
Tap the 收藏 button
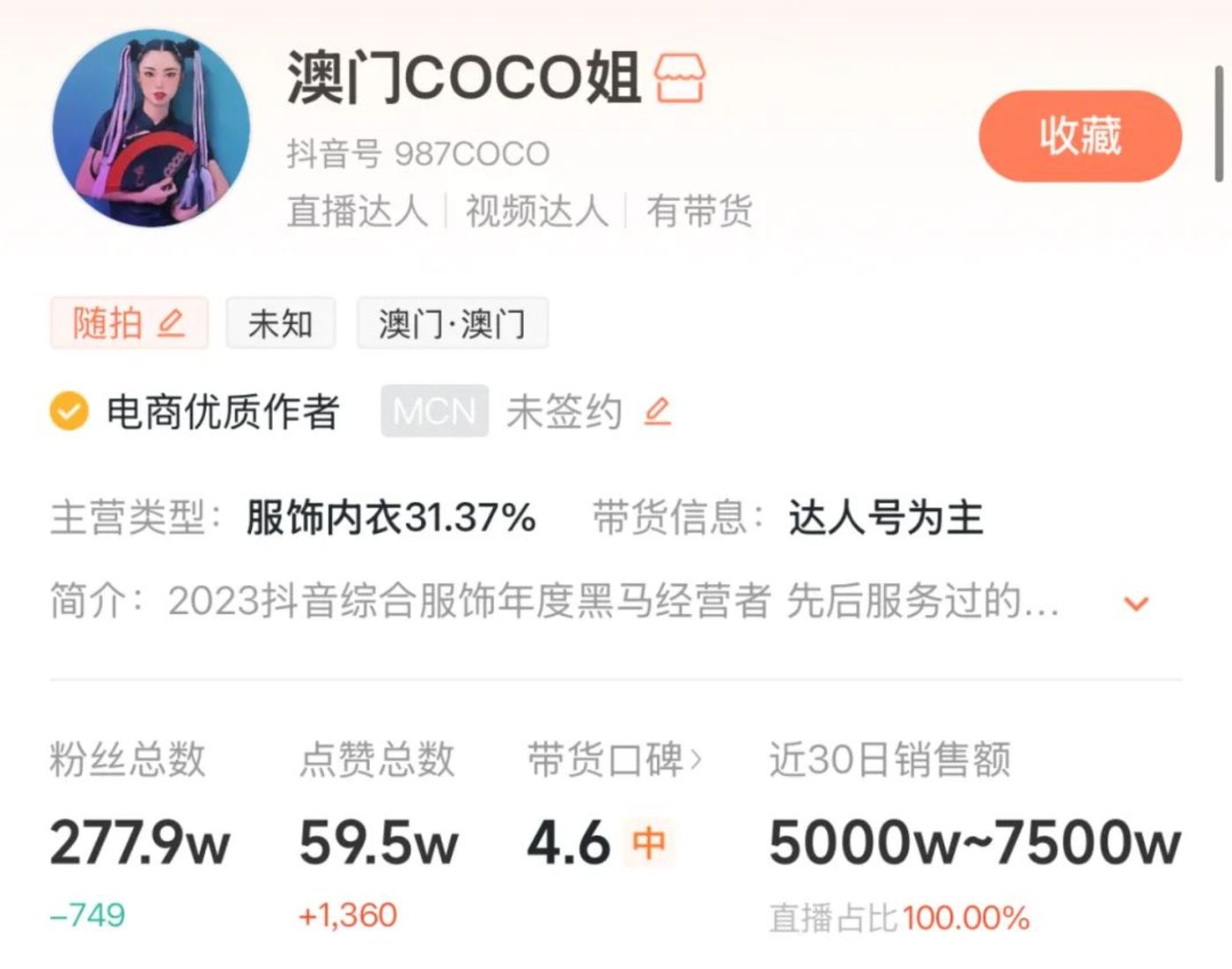pos(1080,137)
